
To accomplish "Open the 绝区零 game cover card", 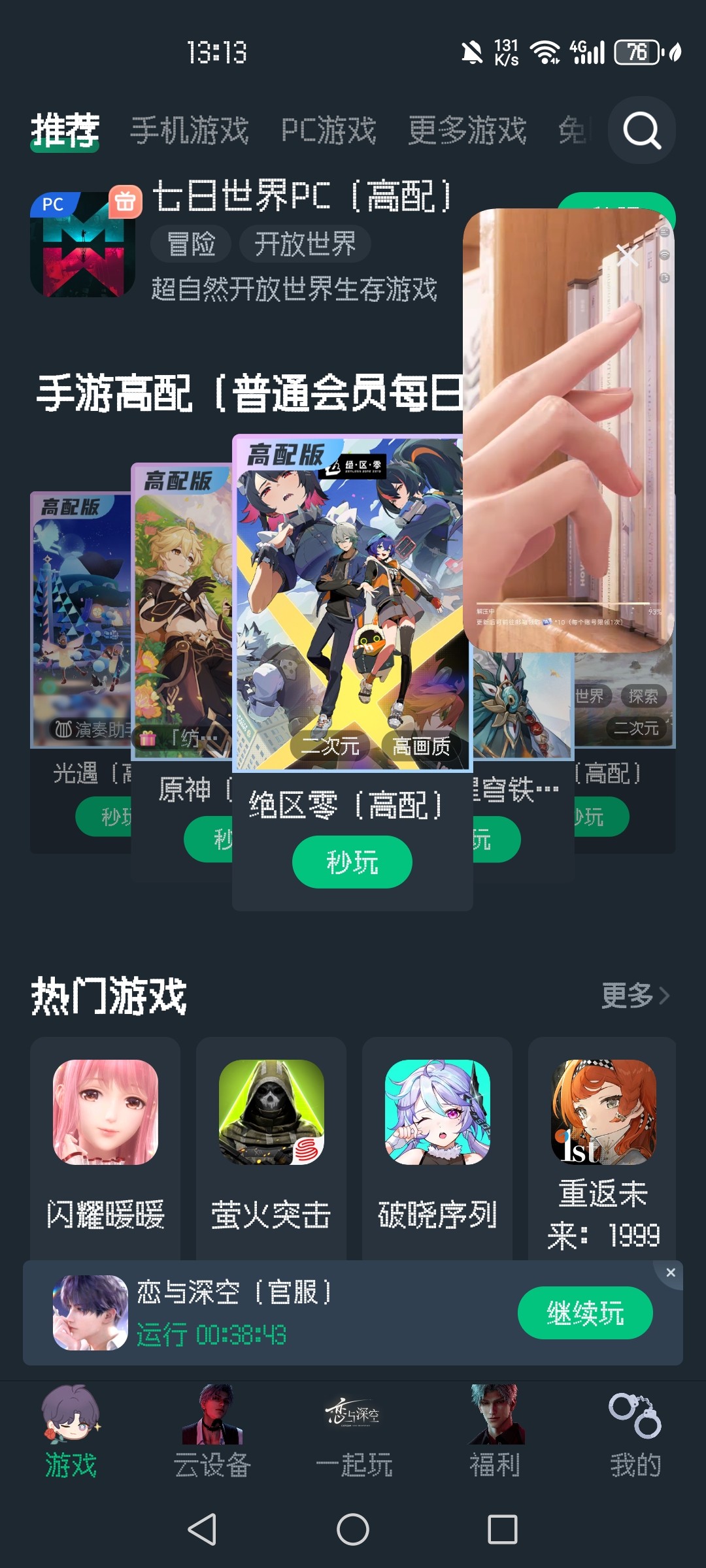I will (x=352, y=601).
